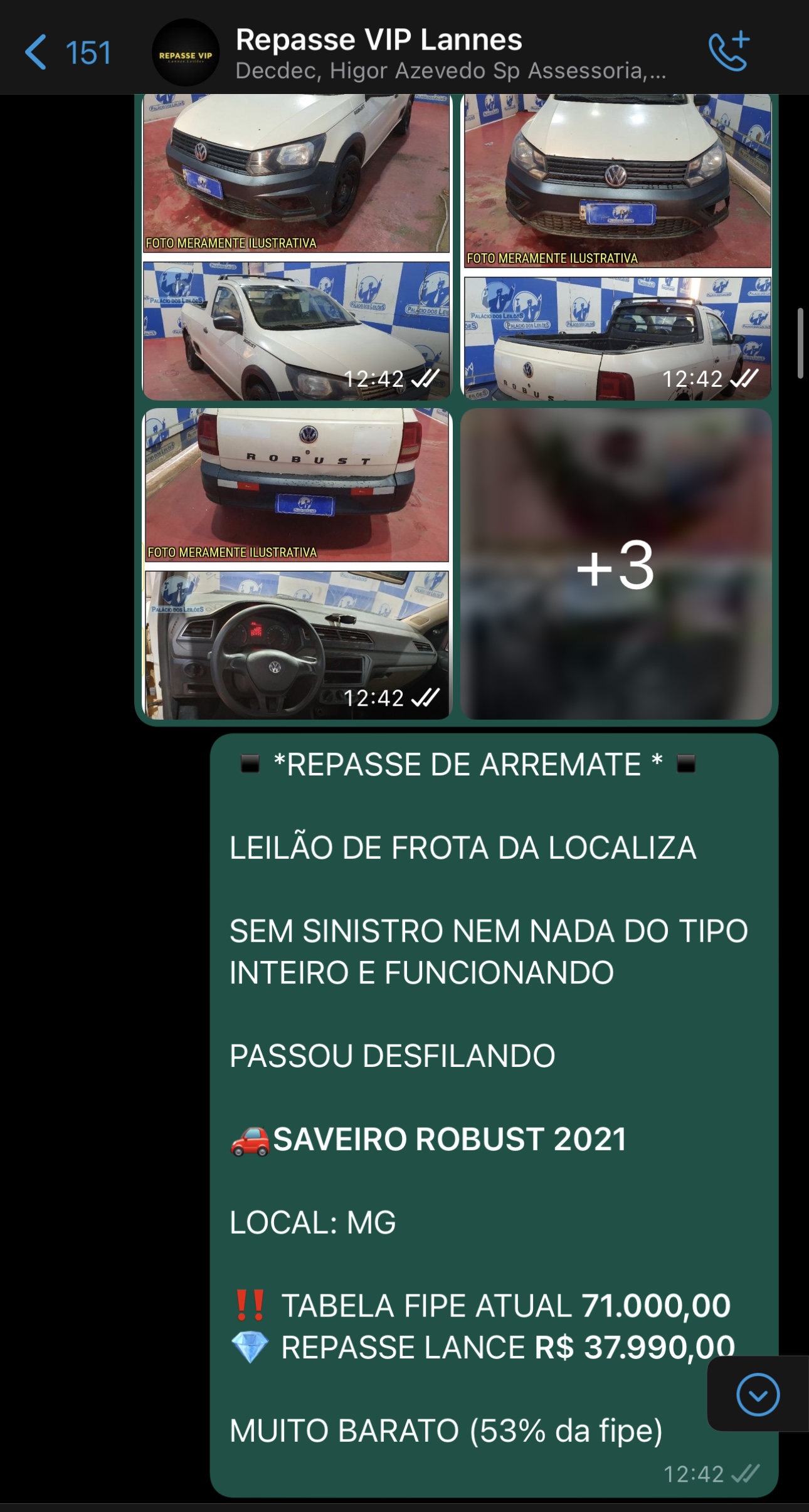
Task: Go back to the chat list
Action: coord(67,52)
